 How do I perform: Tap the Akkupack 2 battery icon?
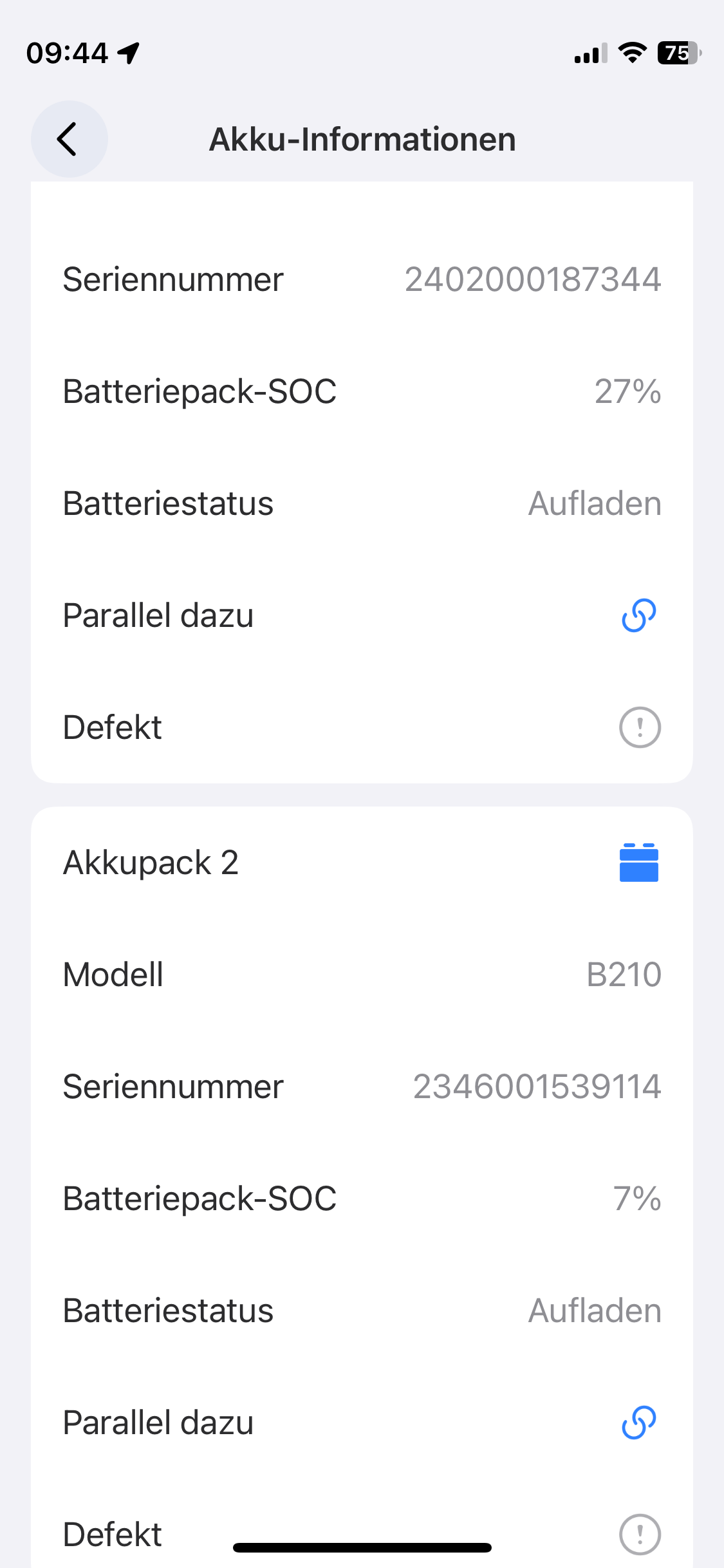click(x=639, y=863)
